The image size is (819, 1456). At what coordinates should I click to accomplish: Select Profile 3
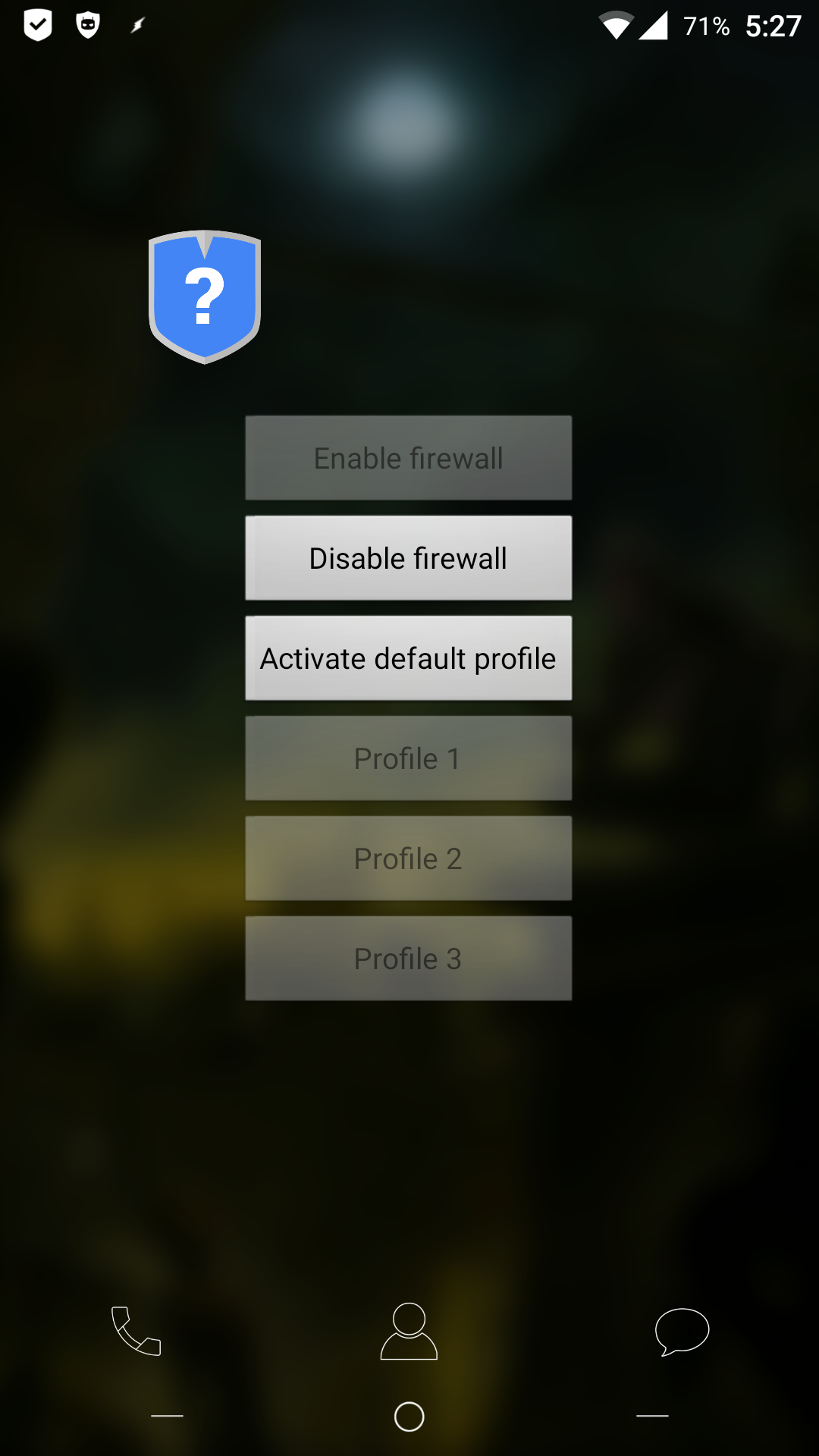[408, 959]
